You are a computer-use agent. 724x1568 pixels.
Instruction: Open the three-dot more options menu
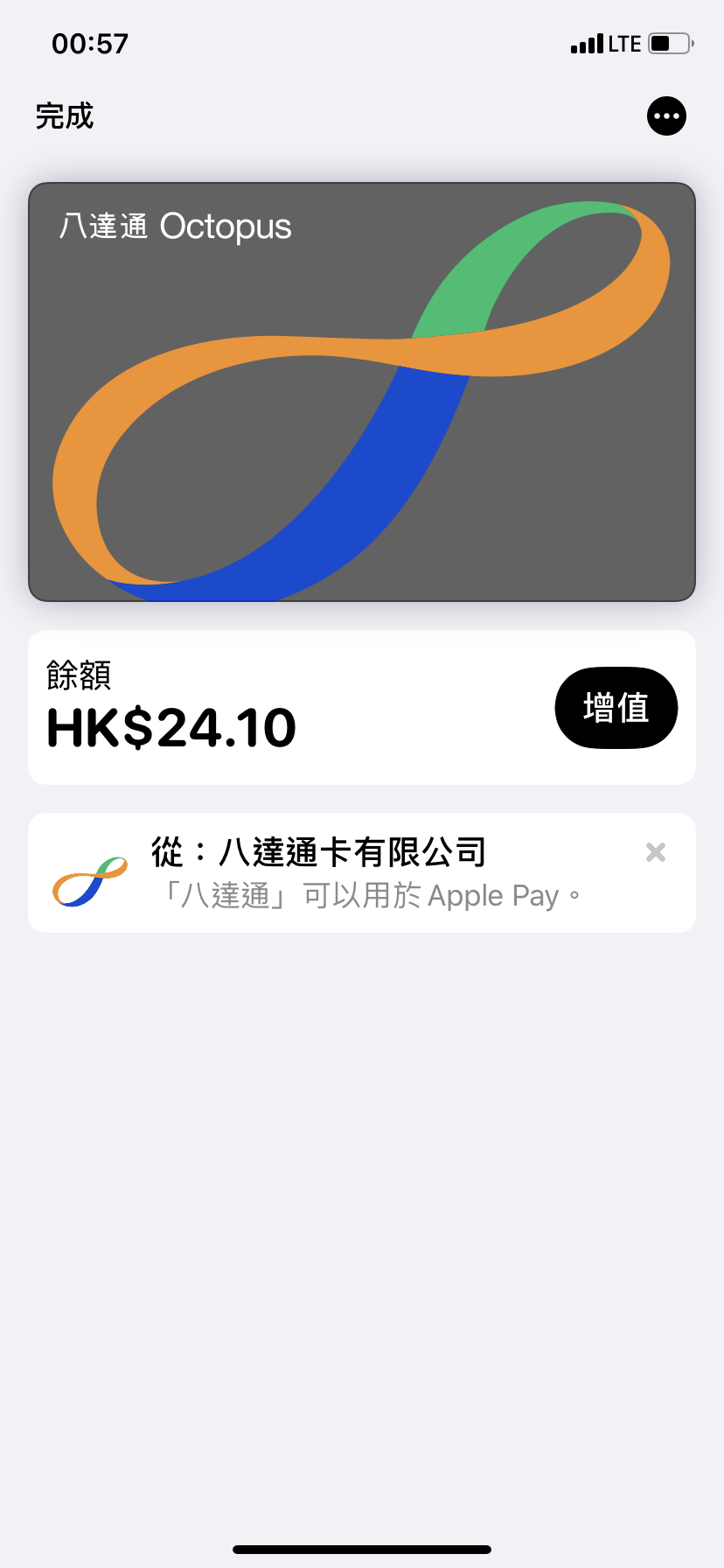[x=666, y=116]
